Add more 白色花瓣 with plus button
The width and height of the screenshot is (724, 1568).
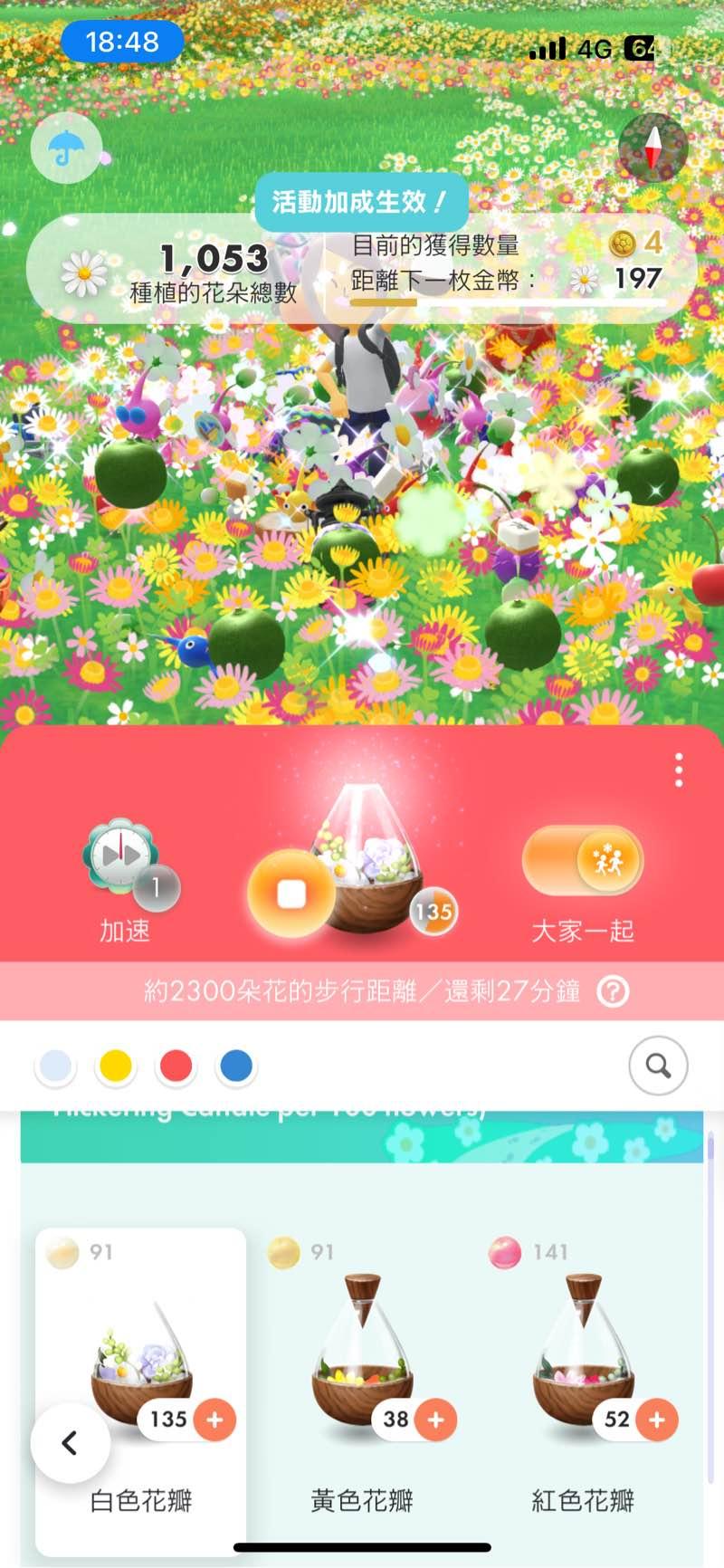coord(214,1420)
